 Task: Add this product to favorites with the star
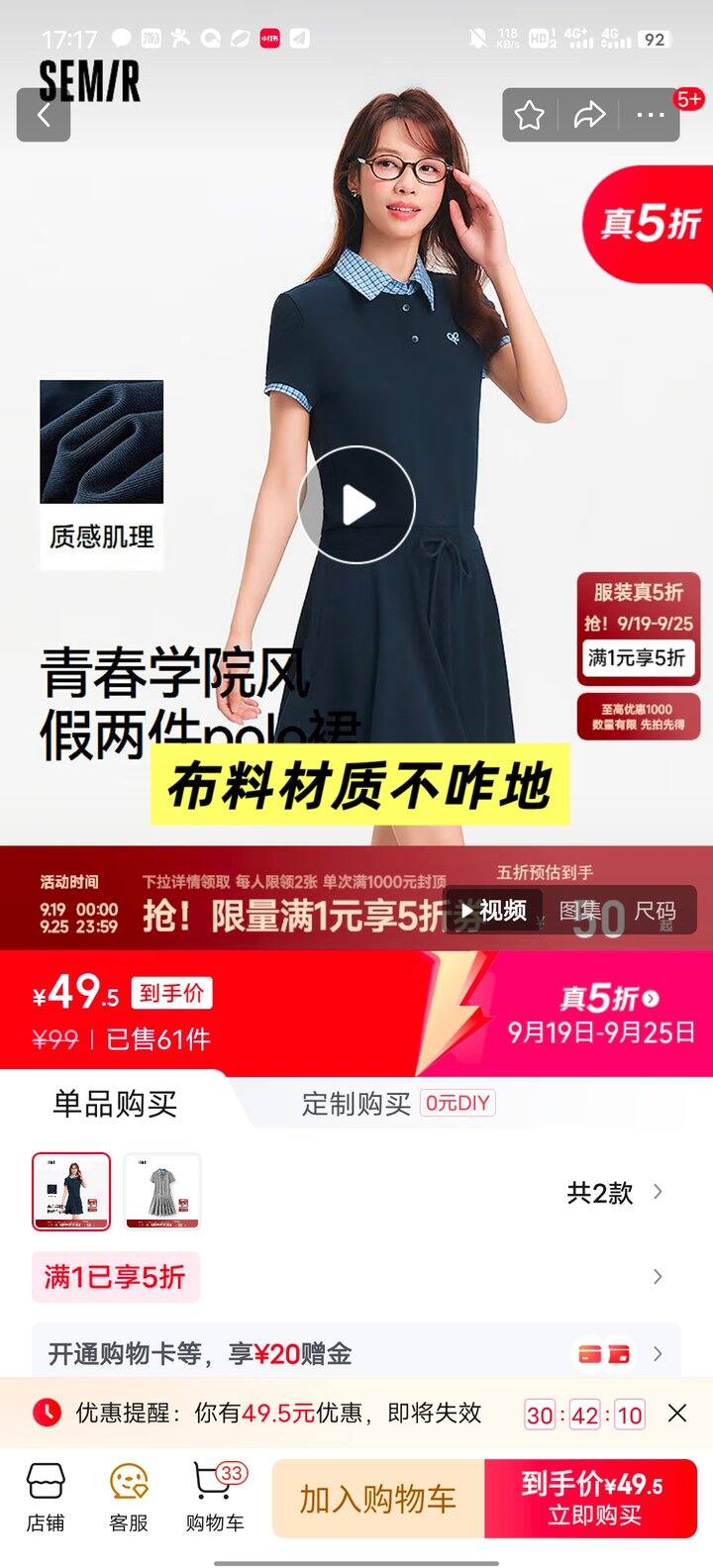(x=530, y=116)
